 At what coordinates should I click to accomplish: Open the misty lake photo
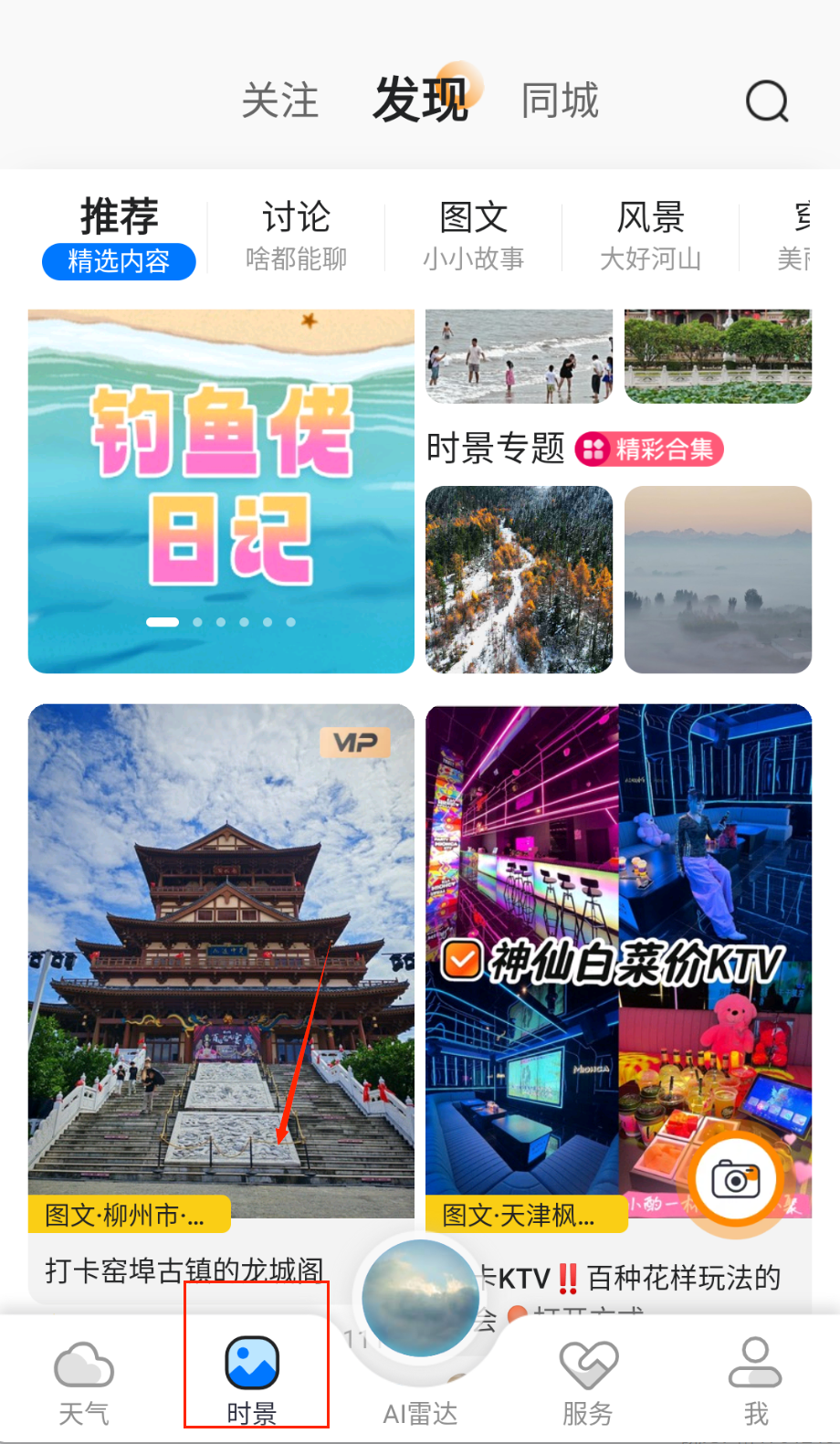pyautogui.click(x=718, y=580)
